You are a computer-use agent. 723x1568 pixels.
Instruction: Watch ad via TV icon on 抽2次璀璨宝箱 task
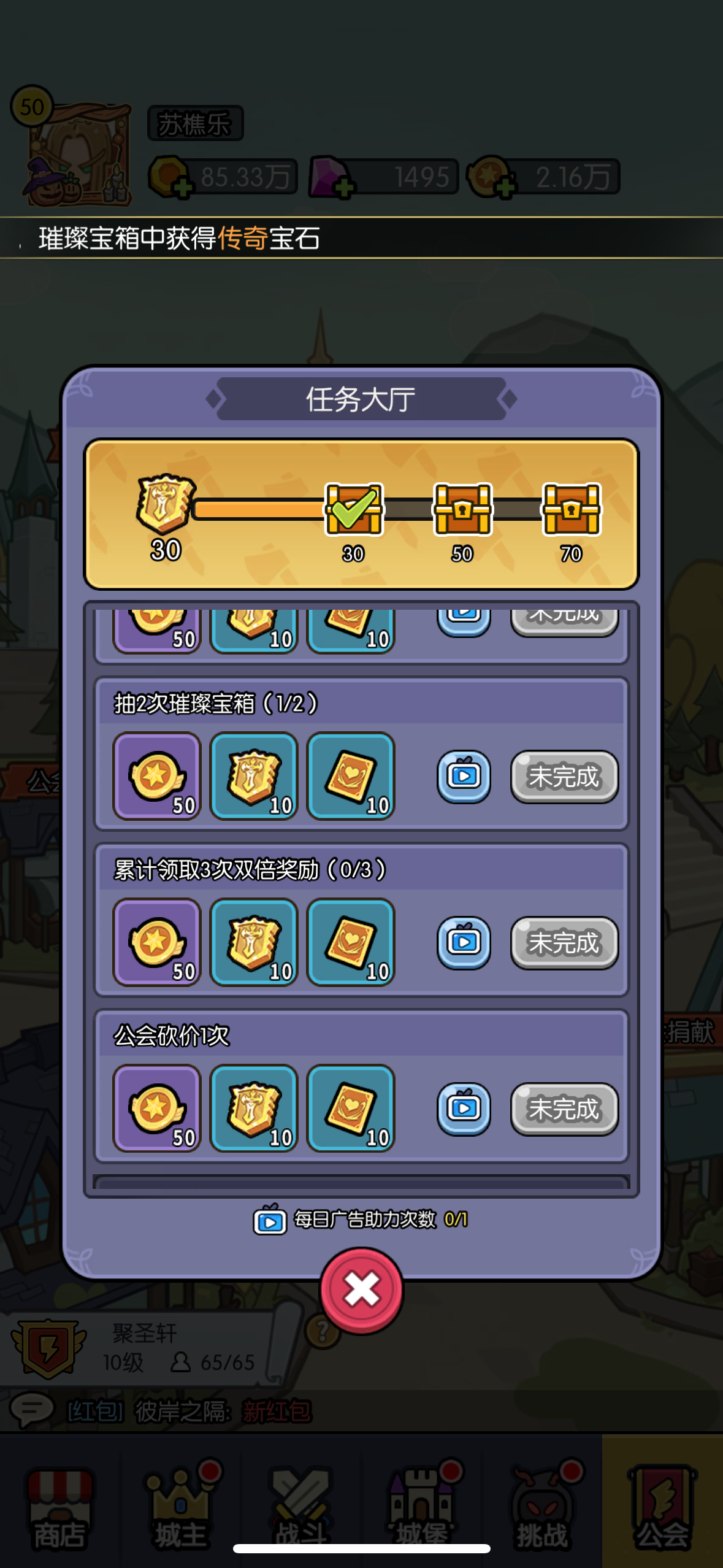(464, 776)
